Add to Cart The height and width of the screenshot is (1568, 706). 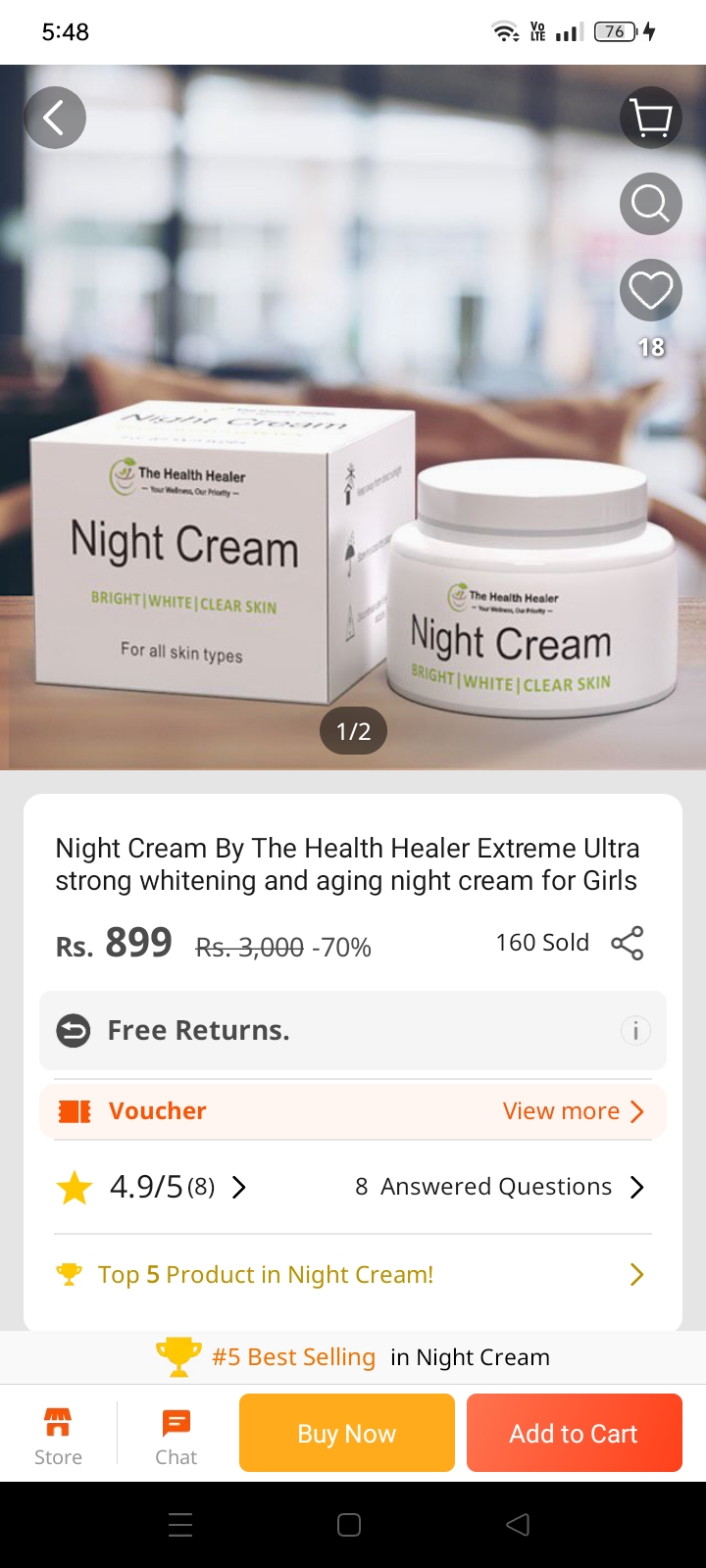click(x=574, y=1433)
